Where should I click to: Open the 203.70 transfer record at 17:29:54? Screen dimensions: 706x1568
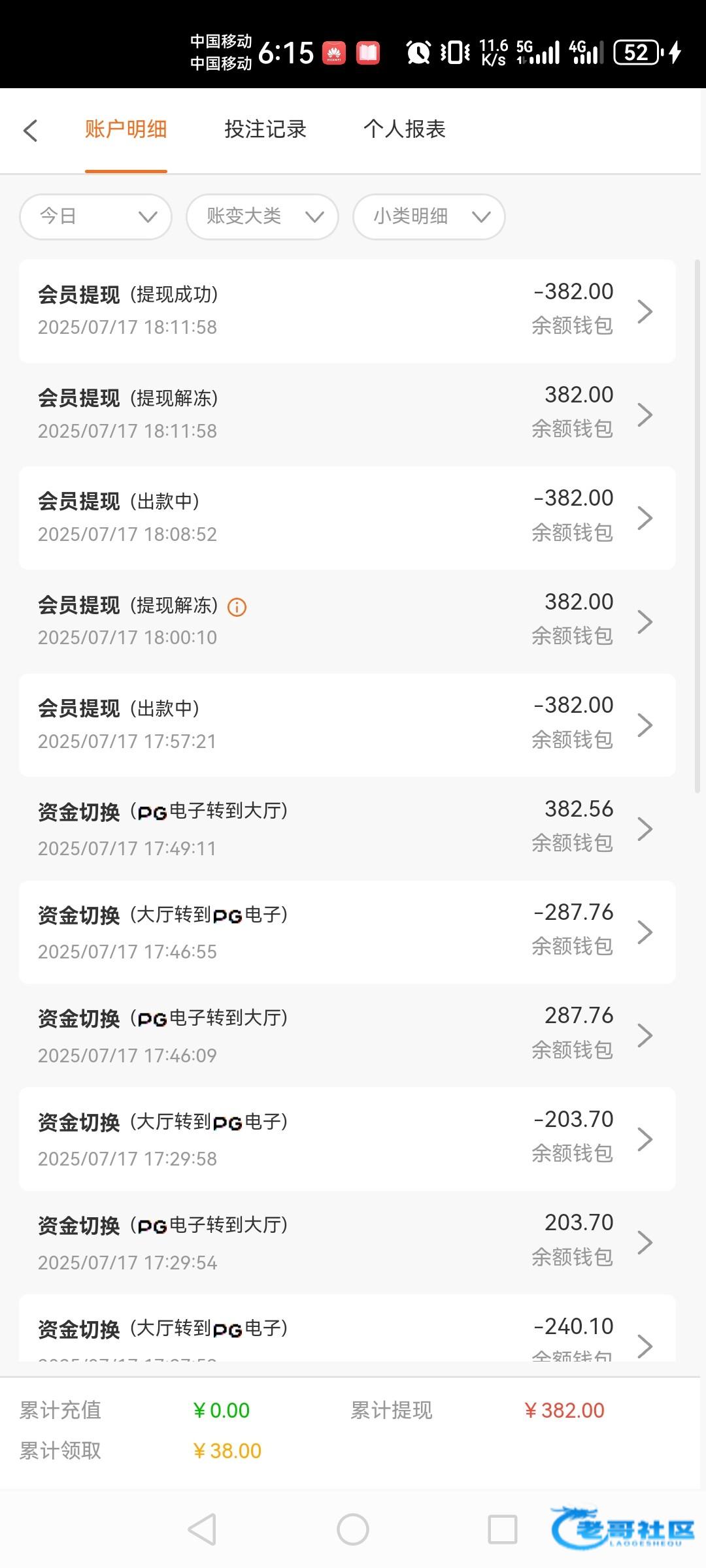[x=347, y=1242]
